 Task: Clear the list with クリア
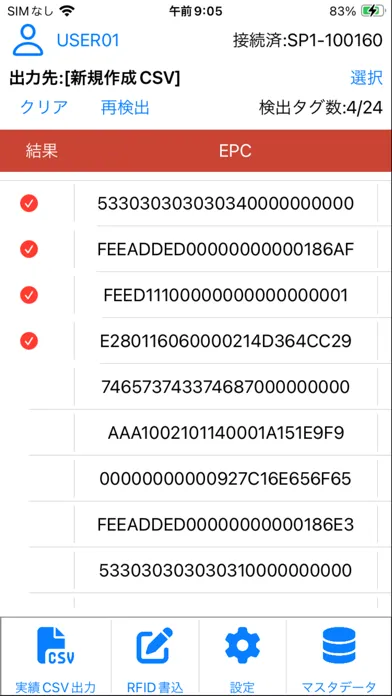(x=44, y=108)
